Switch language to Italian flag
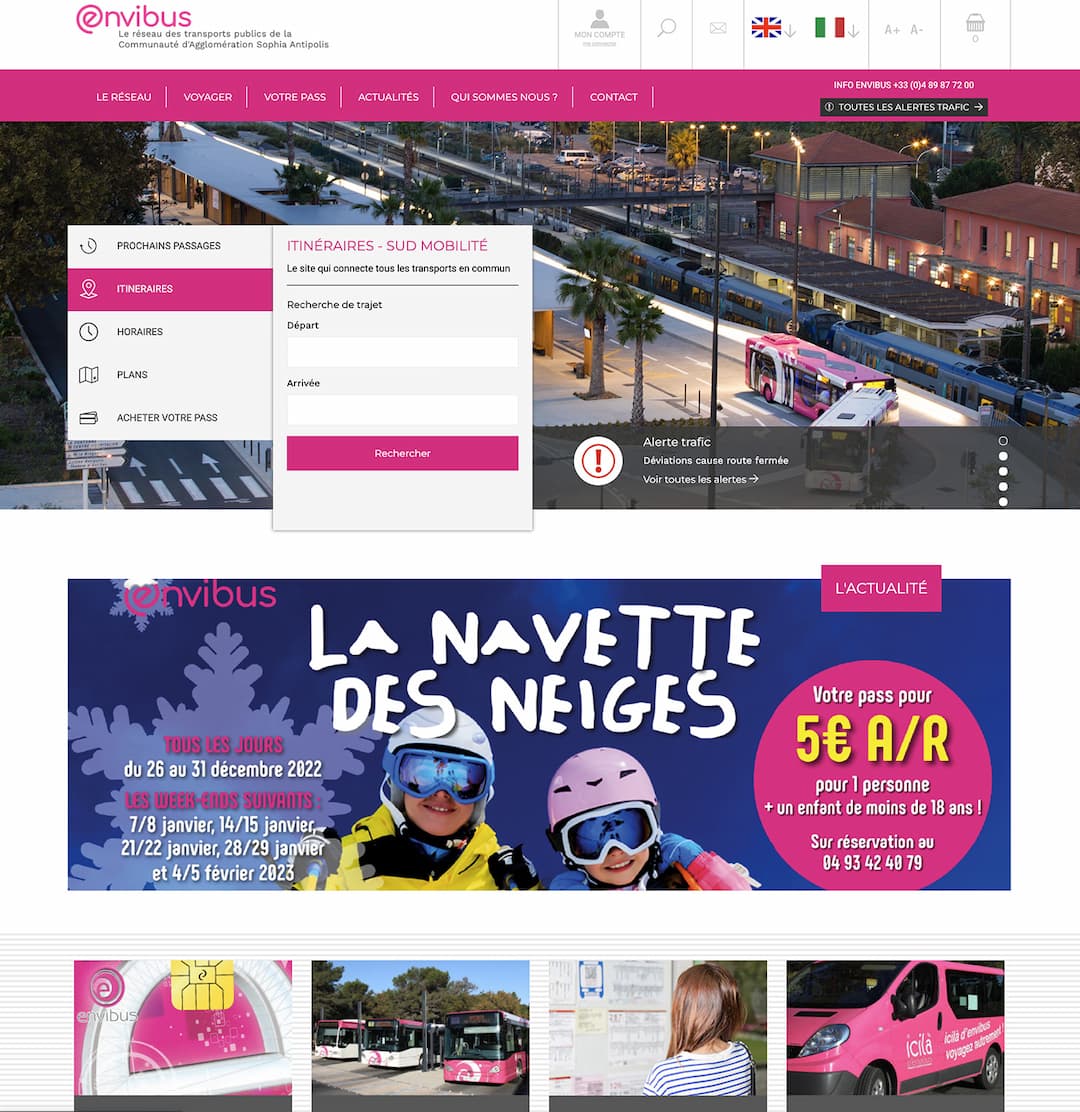The image size is (1080, 1112). [829, 28]
